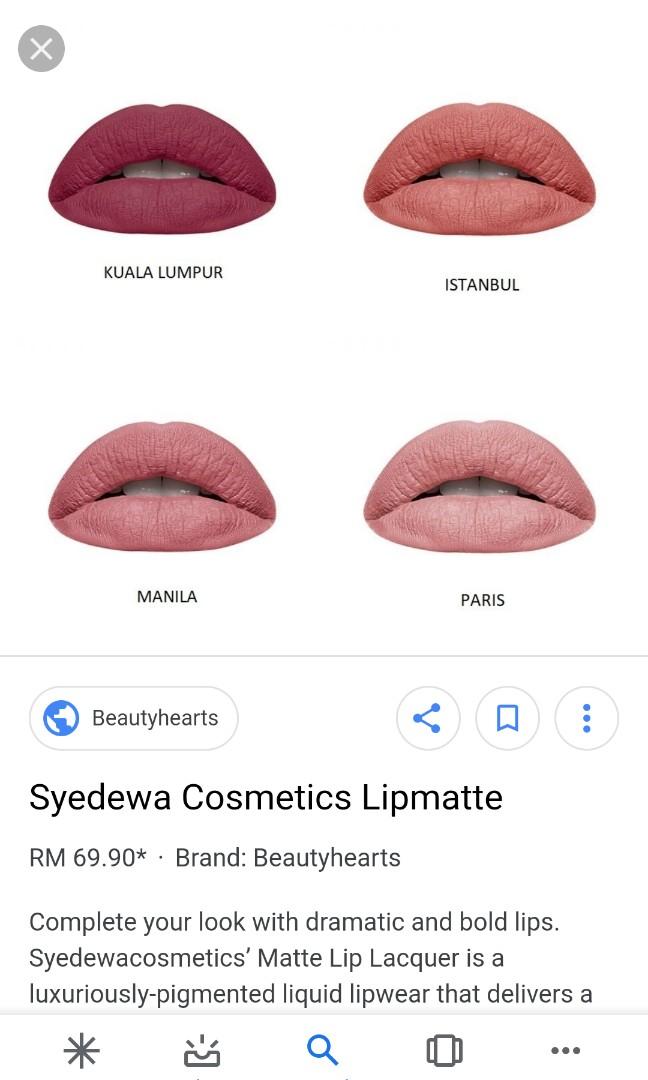
Task: Go to the Search tab
Action: [x=323, y=1050]
